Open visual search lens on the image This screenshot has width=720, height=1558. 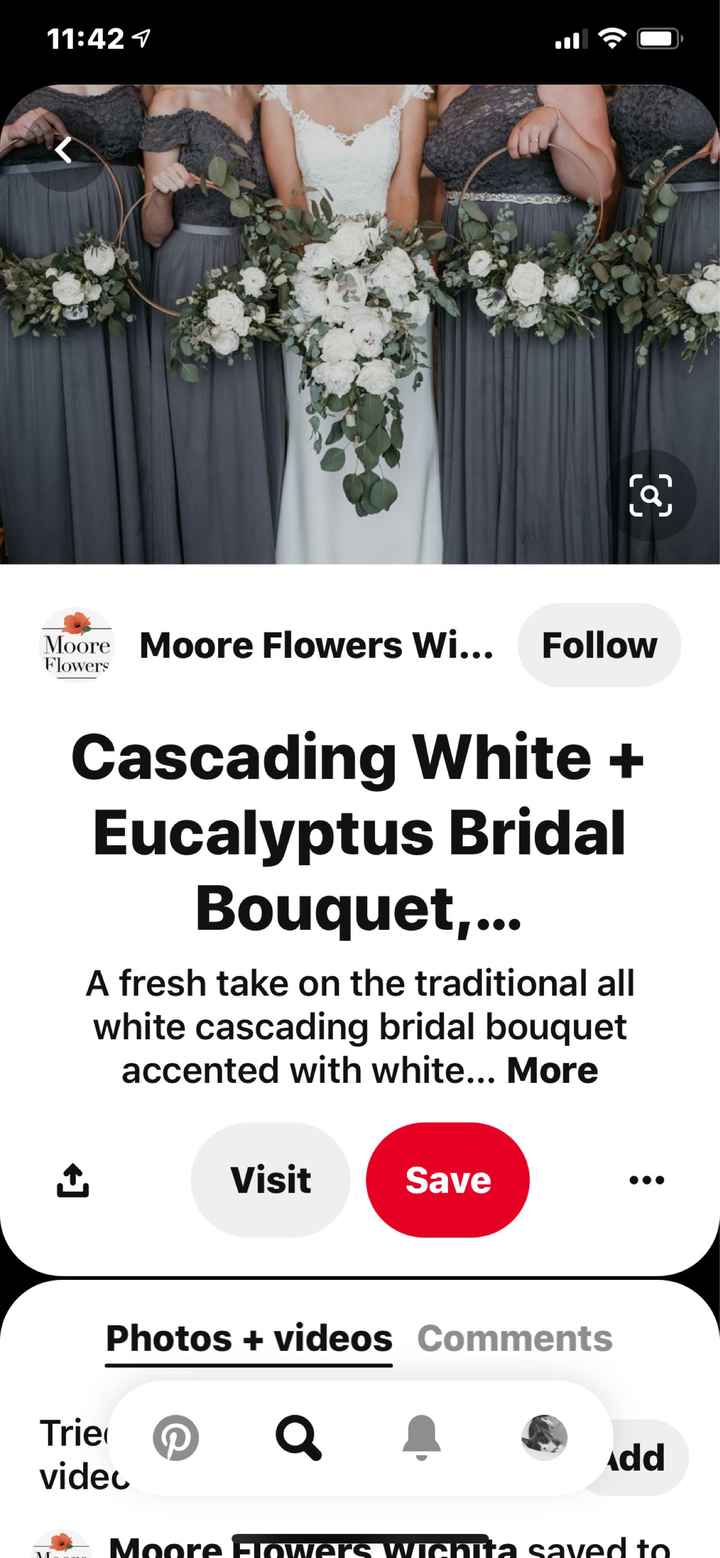(650, 496)
